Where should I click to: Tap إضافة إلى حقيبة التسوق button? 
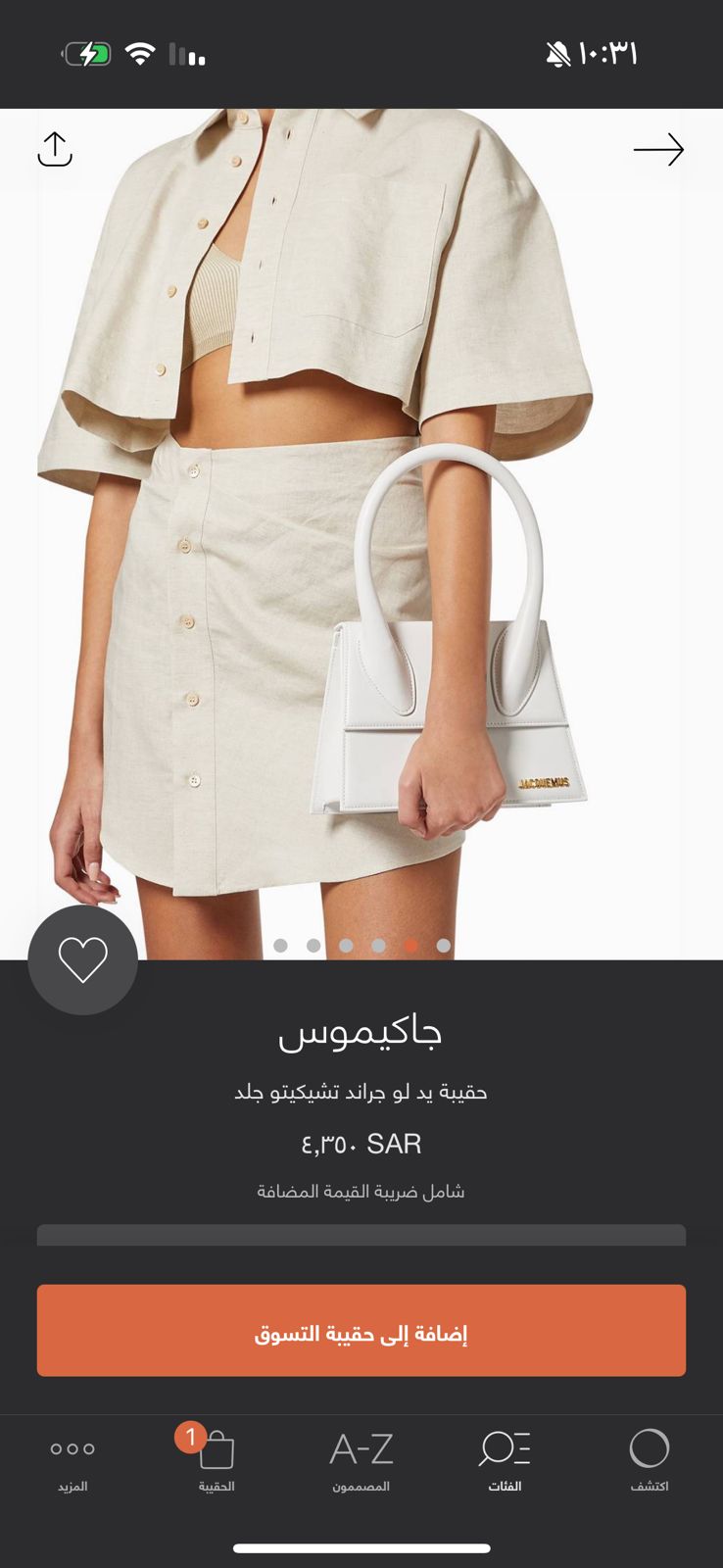[x=361, y=1331]
